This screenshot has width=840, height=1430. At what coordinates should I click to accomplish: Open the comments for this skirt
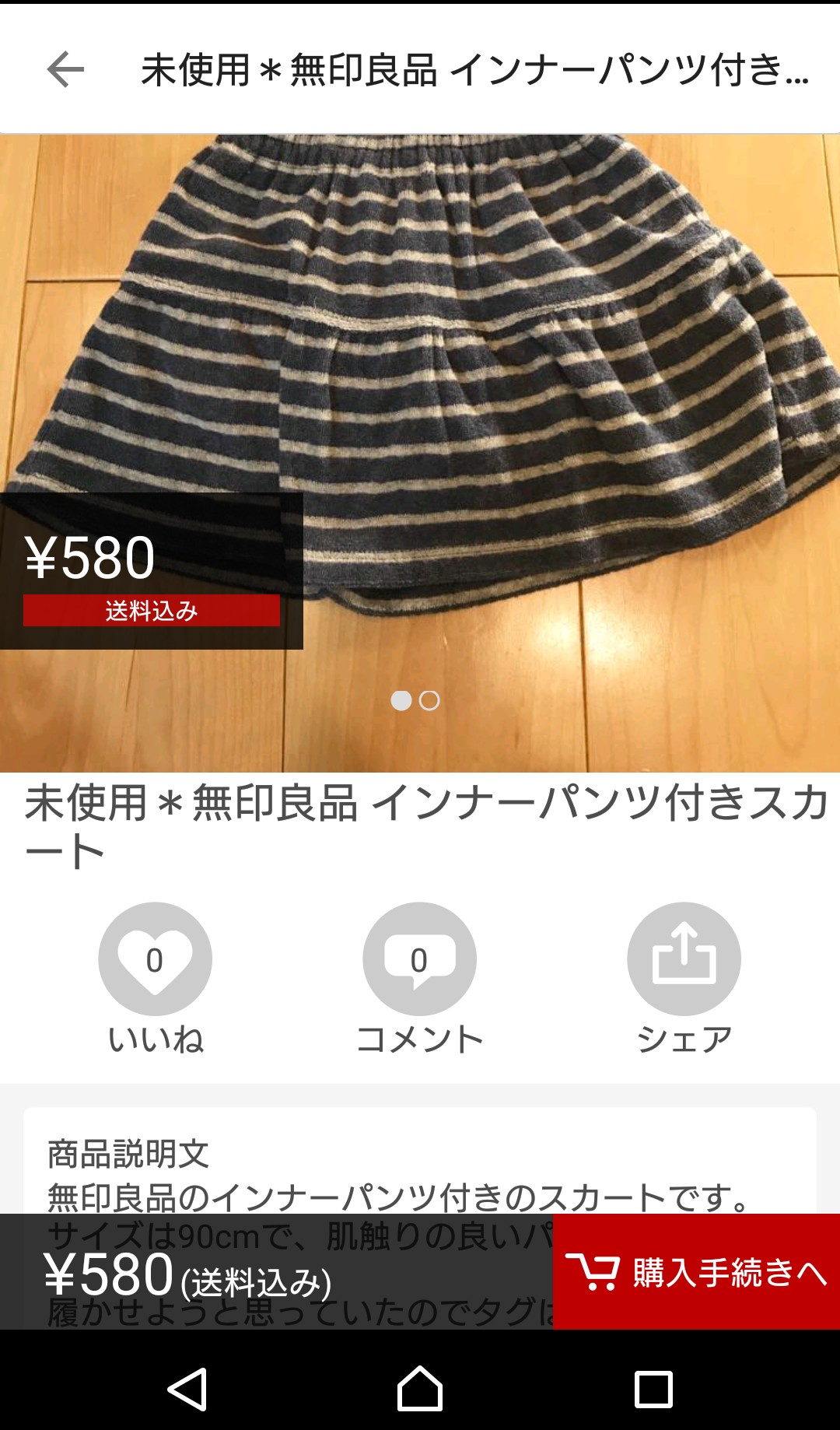pyautogui.click(x=419, y=959)
